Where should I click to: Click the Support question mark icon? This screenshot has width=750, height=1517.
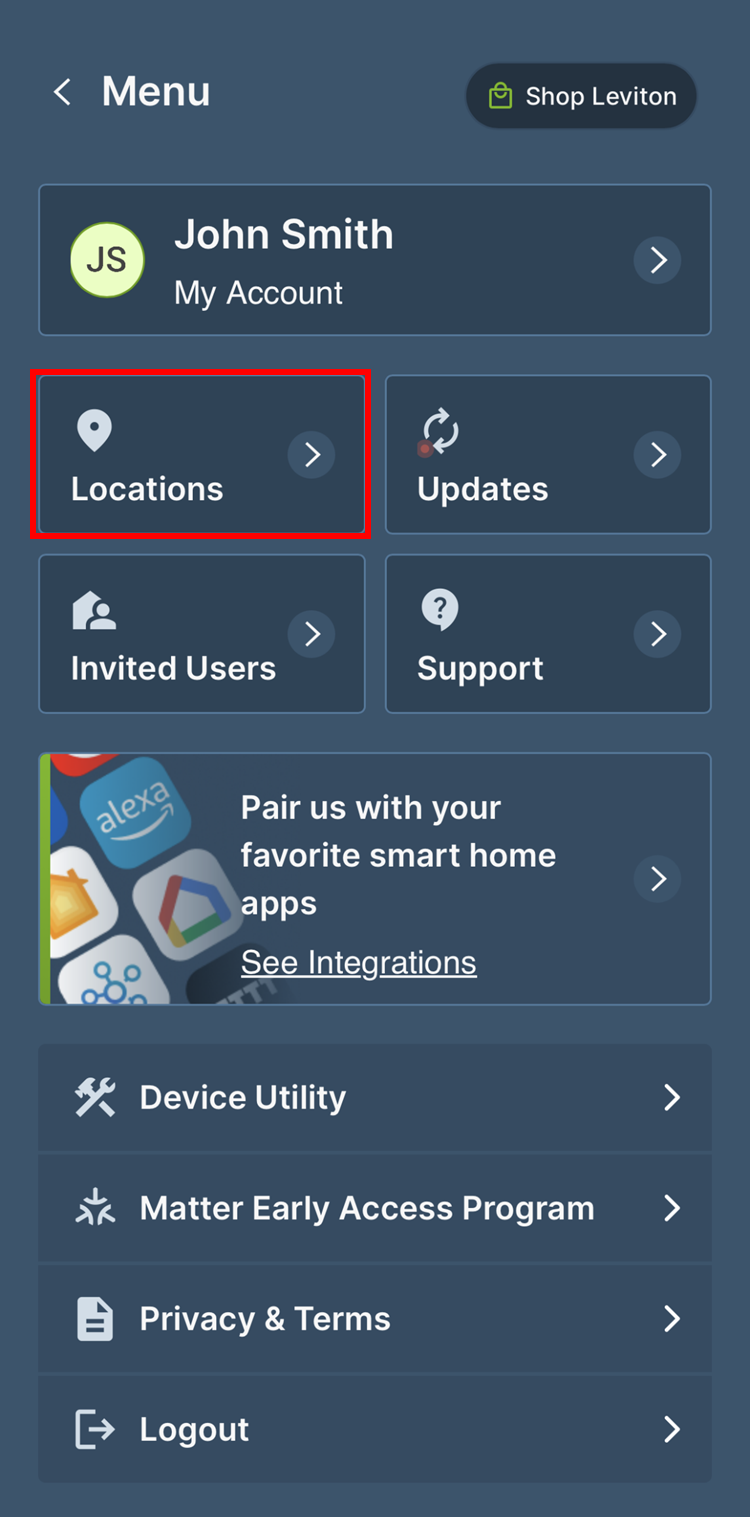click(x=440, y=609)
